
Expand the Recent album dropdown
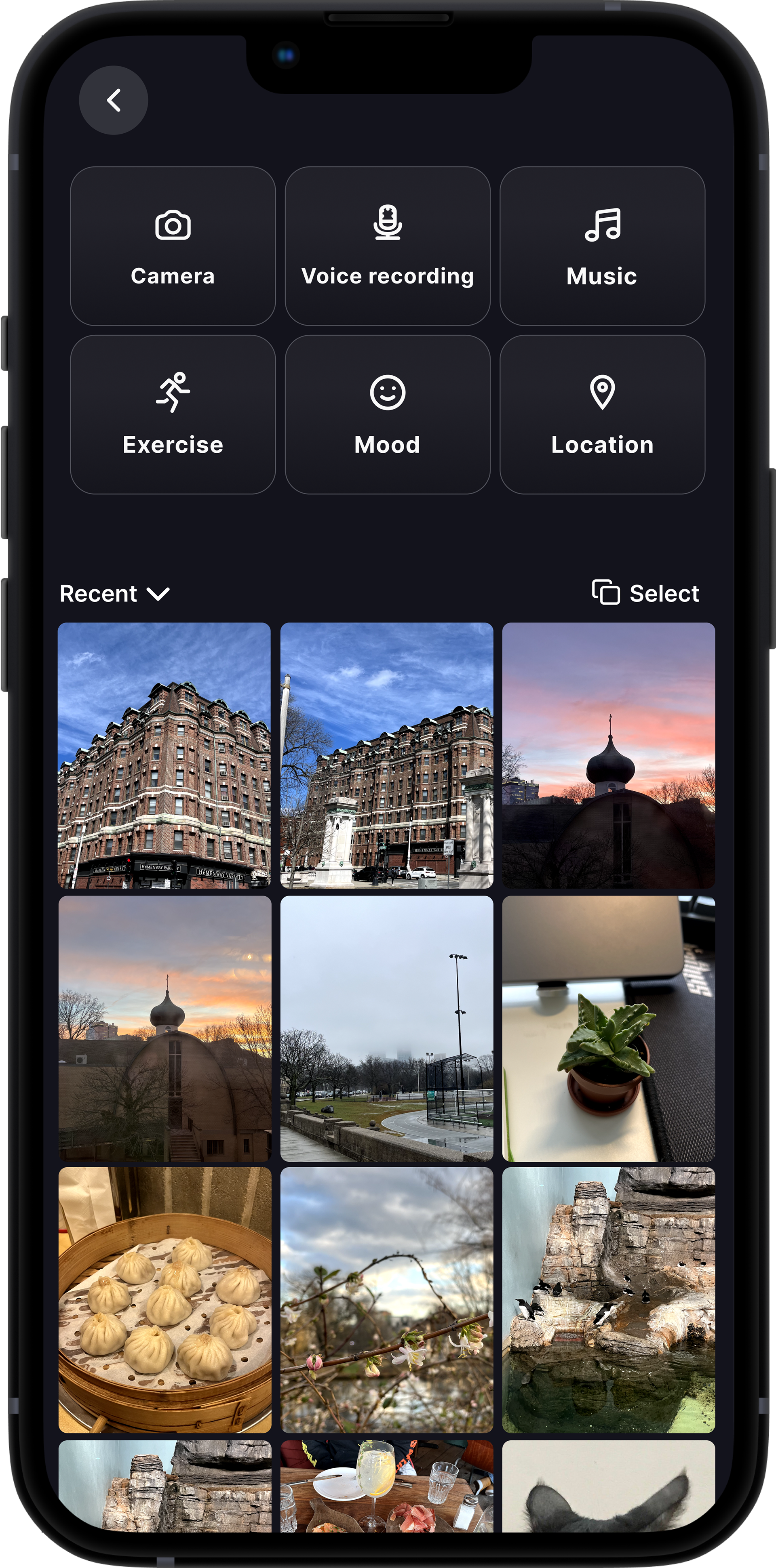114,593
